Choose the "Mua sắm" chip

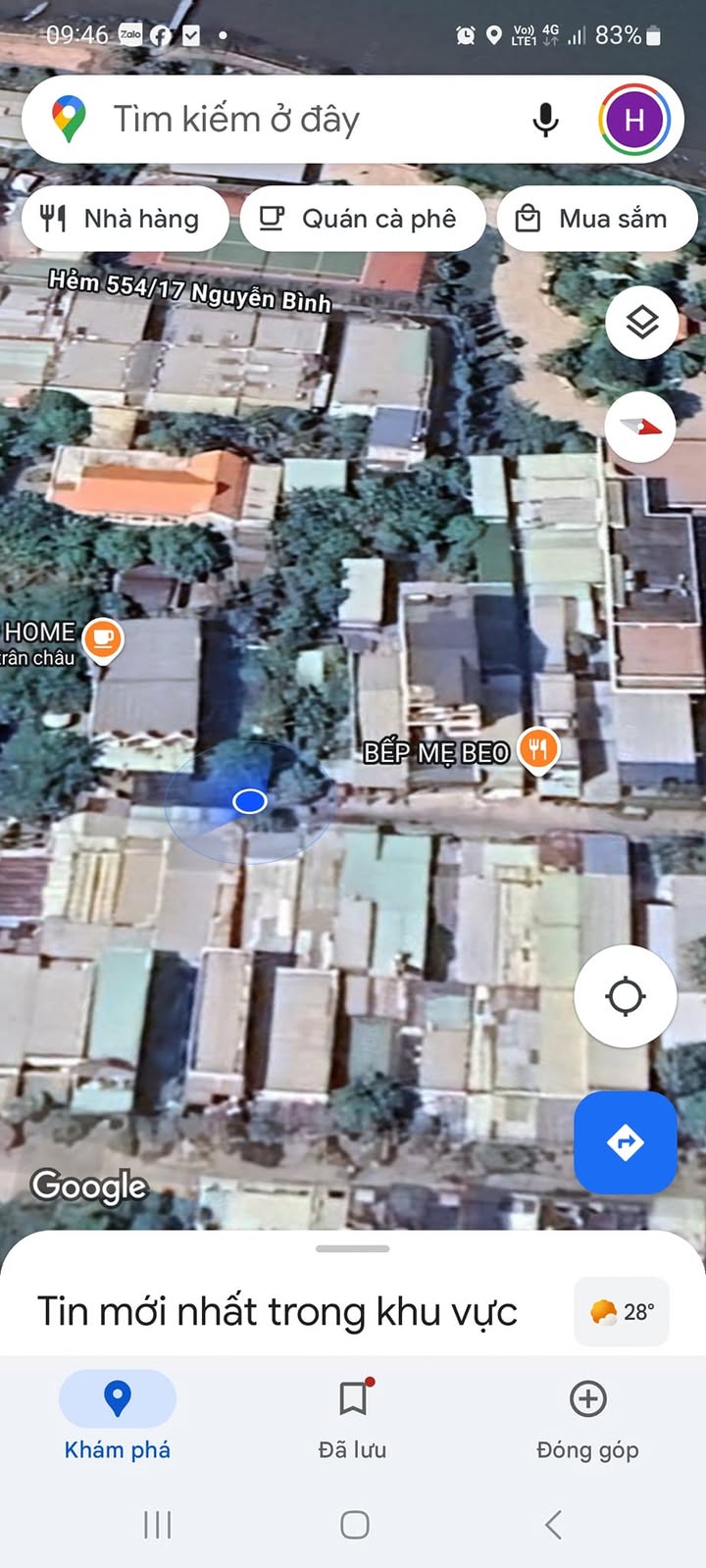[596, 219]
